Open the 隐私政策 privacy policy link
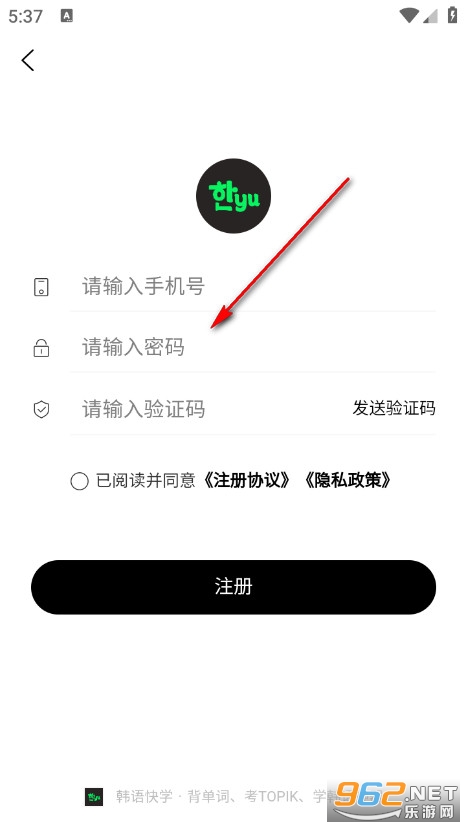The width and height of the screenshot is (466, 828). tap(348, 481)
